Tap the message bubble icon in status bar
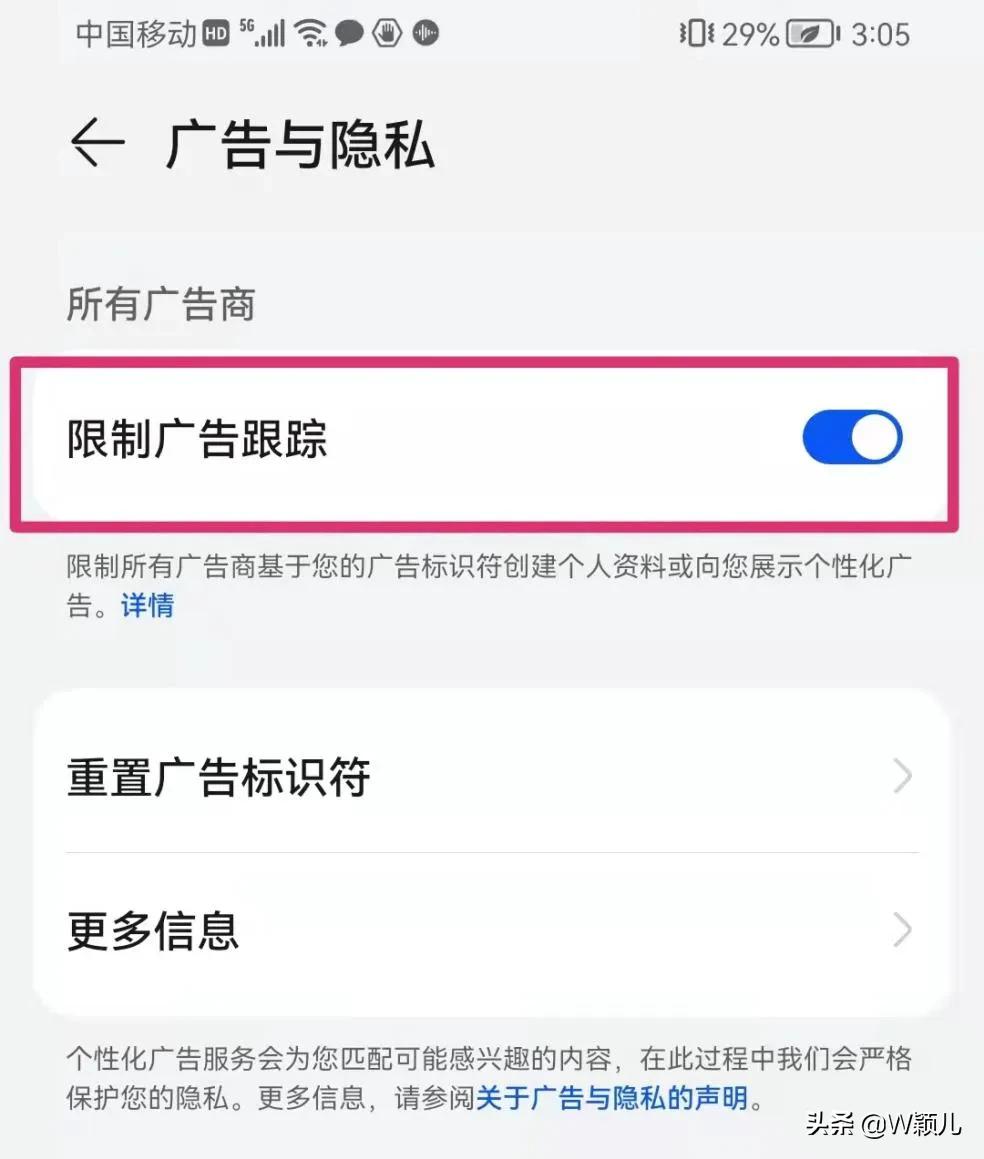This screenshot has height=1159, width=984. click(348, 33)
